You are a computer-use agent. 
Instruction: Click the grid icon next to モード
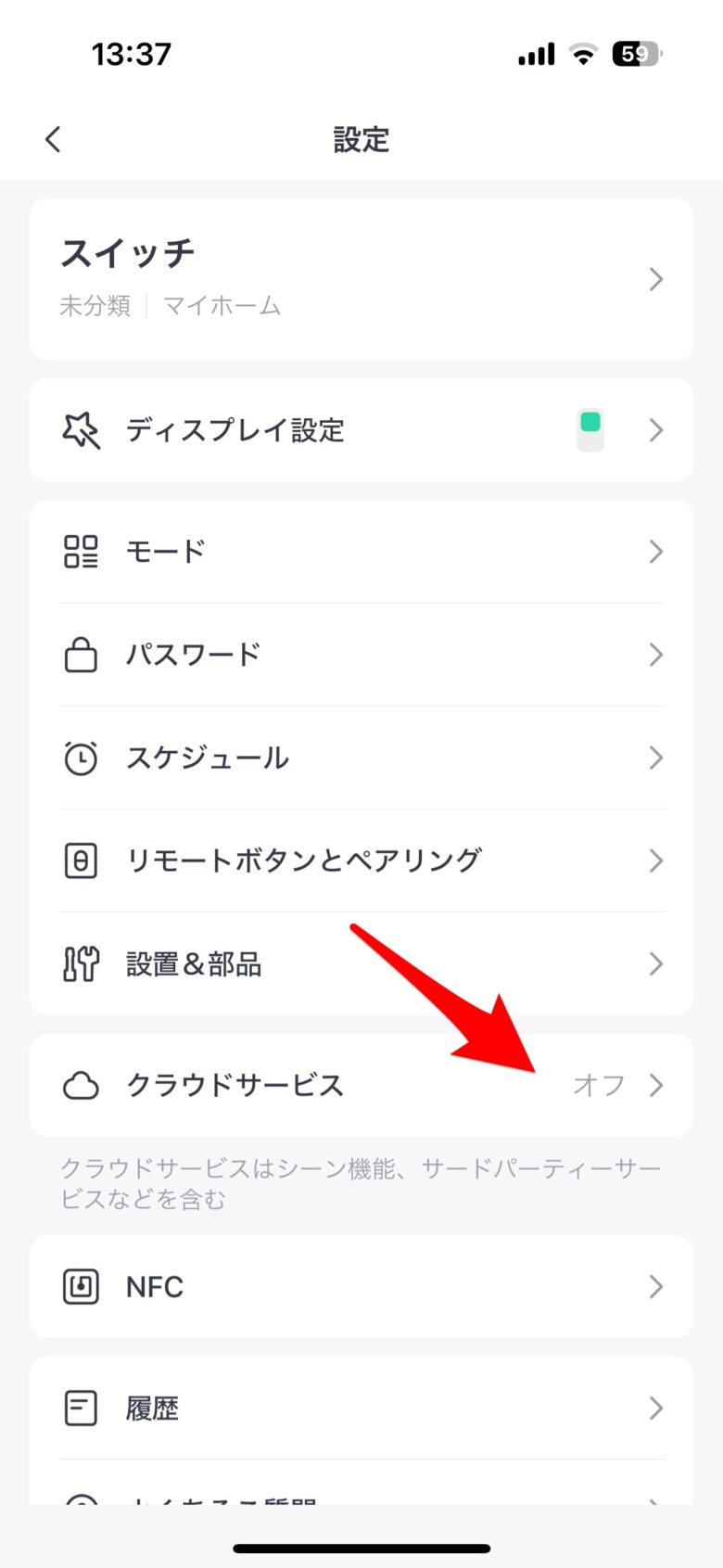click(x=82, y=552)
